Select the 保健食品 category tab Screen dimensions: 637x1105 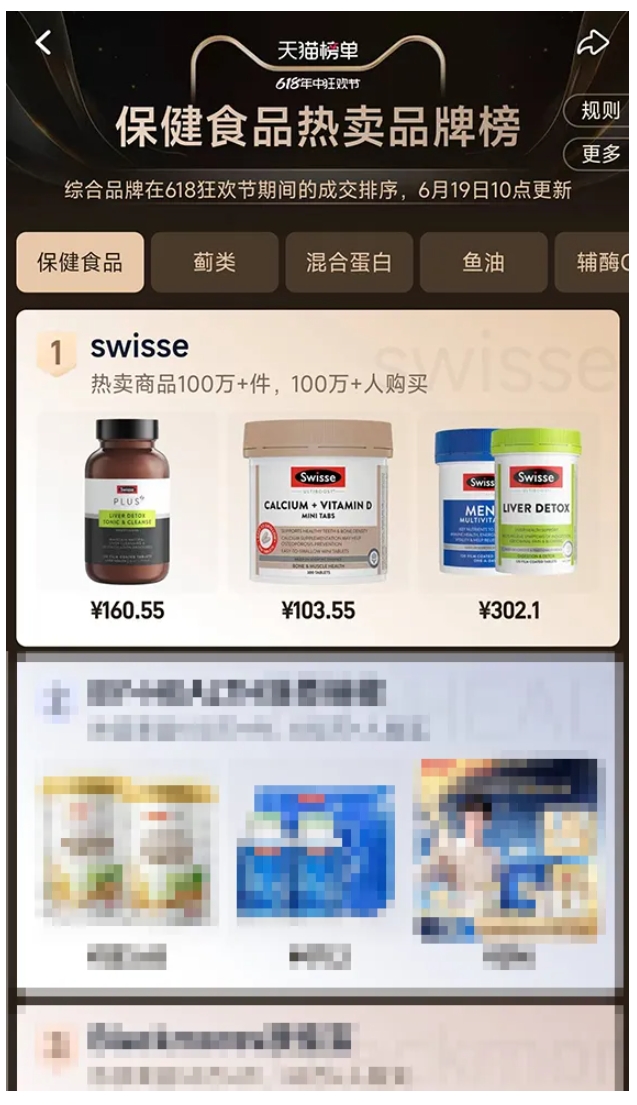80,263
